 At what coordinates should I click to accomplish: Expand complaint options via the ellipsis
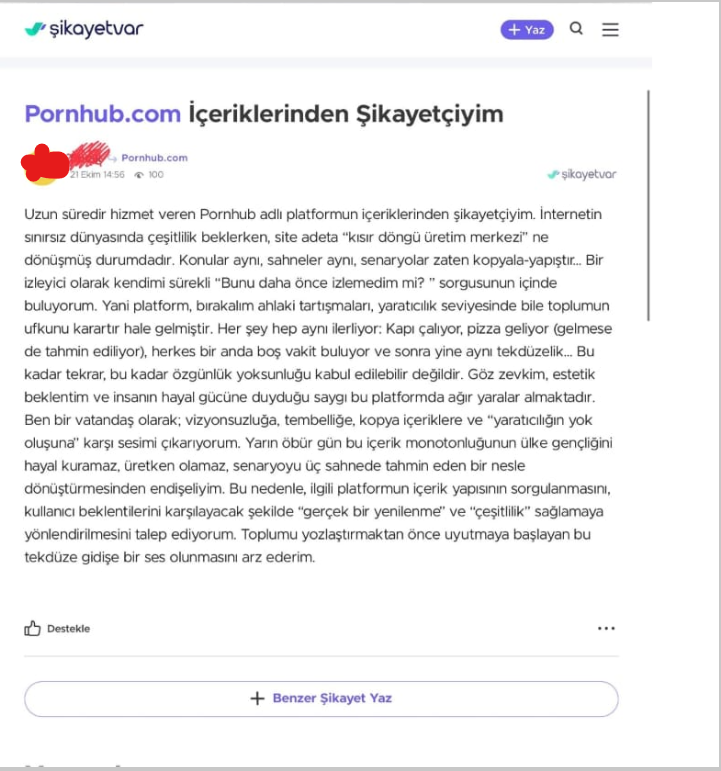pos(607,628)
